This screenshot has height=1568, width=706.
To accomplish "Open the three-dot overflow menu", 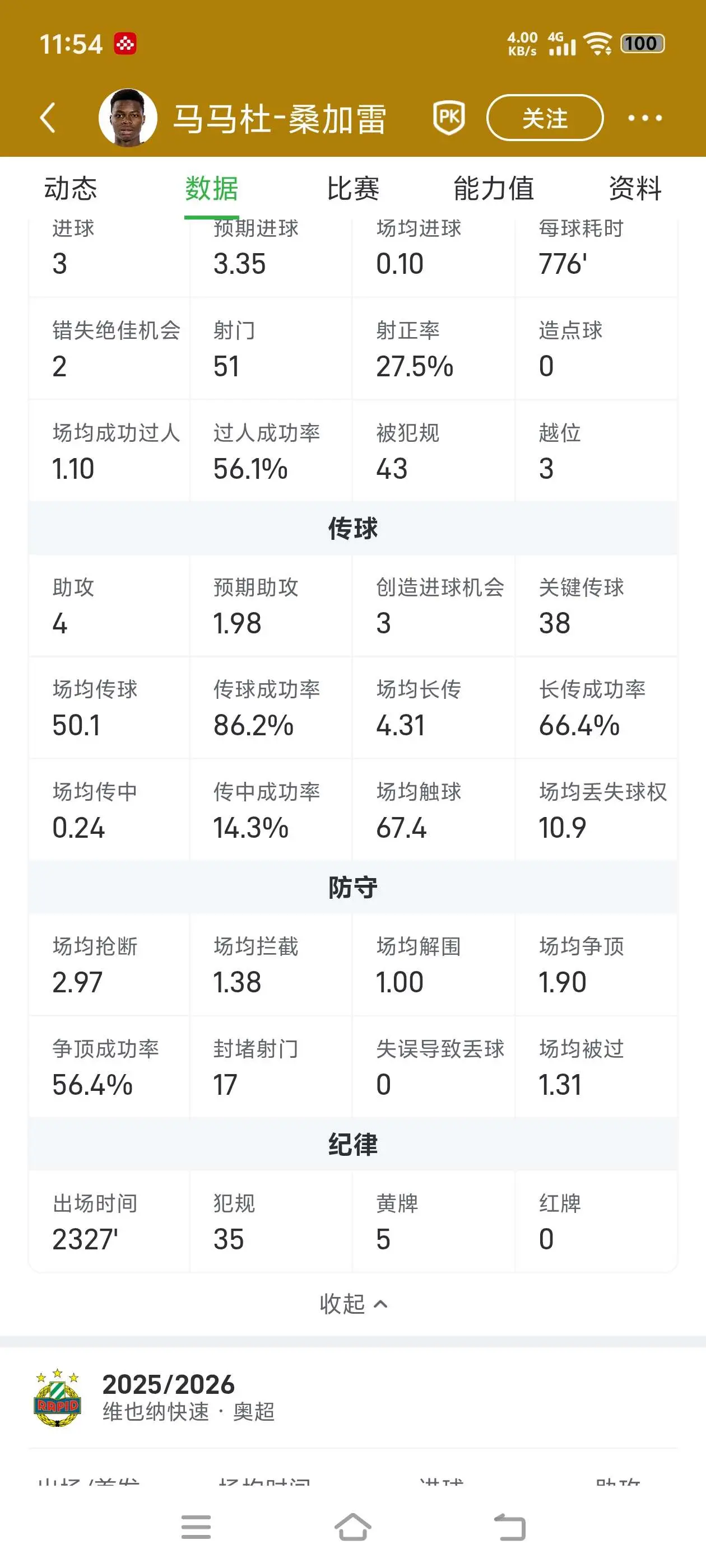I will point(644,118).
